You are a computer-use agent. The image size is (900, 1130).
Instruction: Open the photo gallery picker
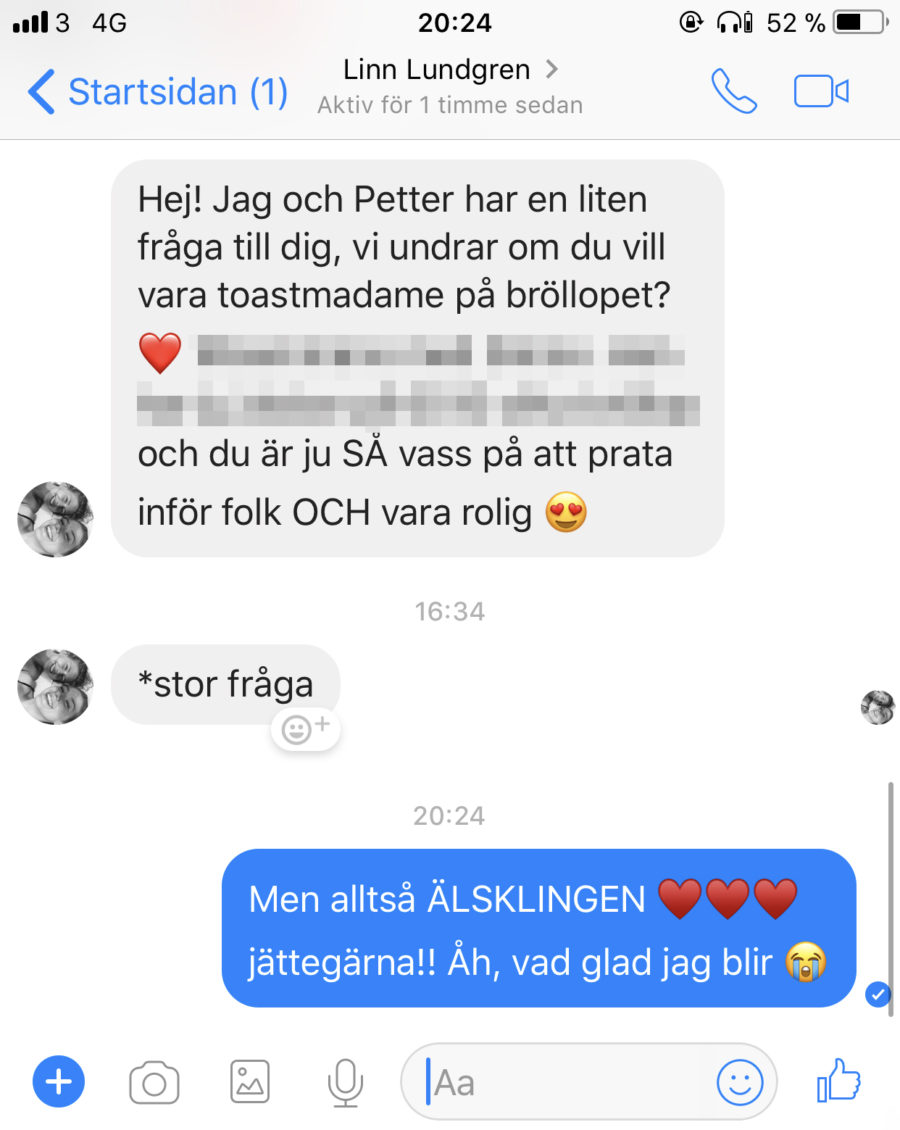point(250,1082)
